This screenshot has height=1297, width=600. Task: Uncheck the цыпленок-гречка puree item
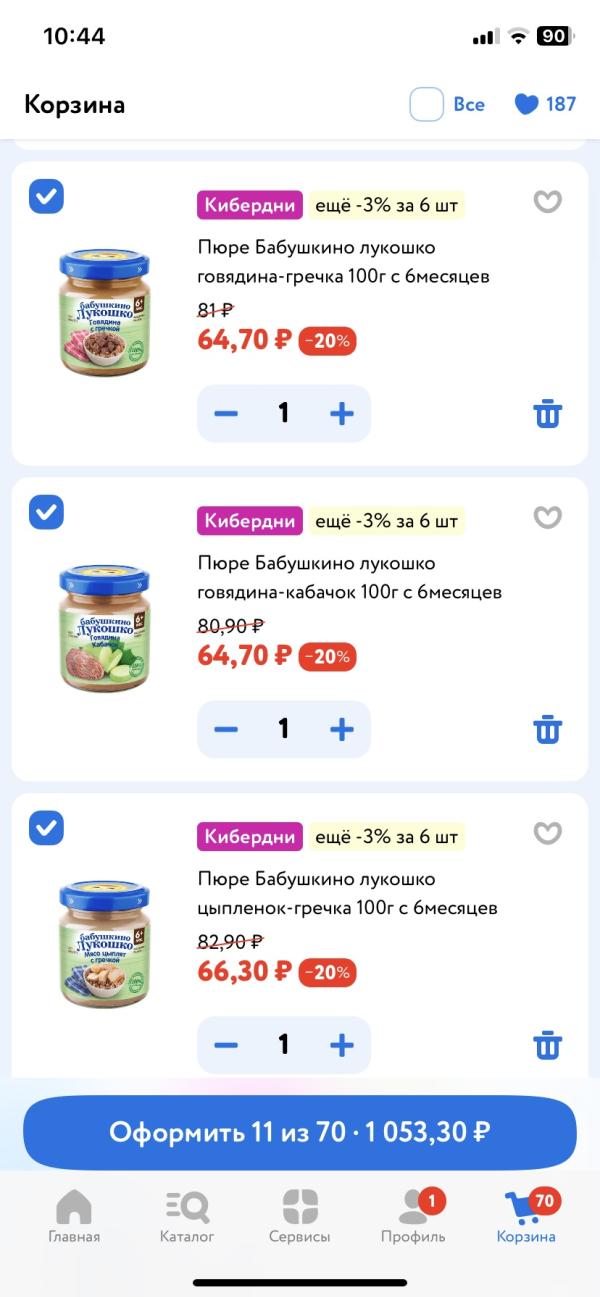pyautogui.click(x=46, y=828)
